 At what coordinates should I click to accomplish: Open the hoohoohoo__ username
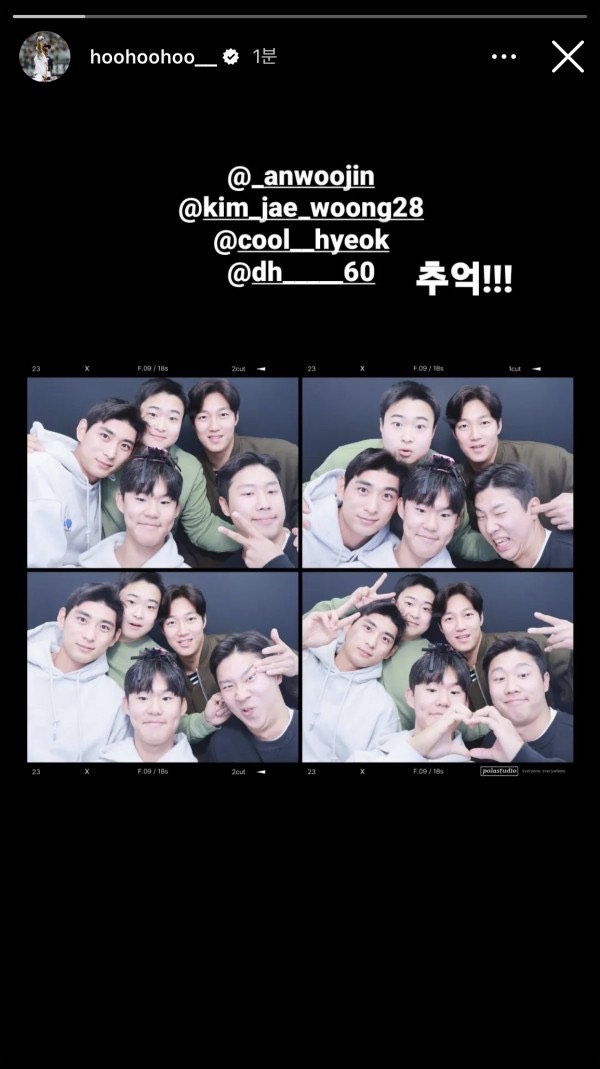(x=153, y=57)
